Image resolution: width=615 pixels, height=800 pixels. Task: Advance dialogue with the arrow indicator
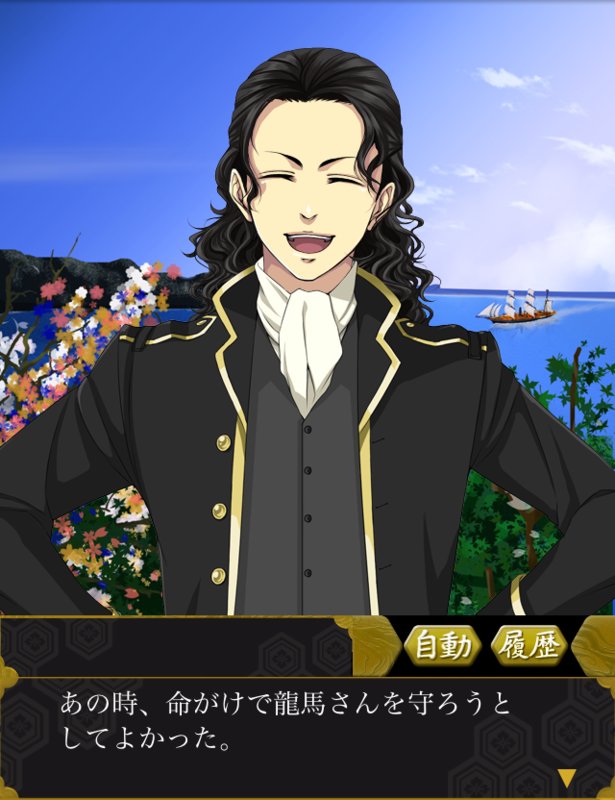[x=566, y=777]
